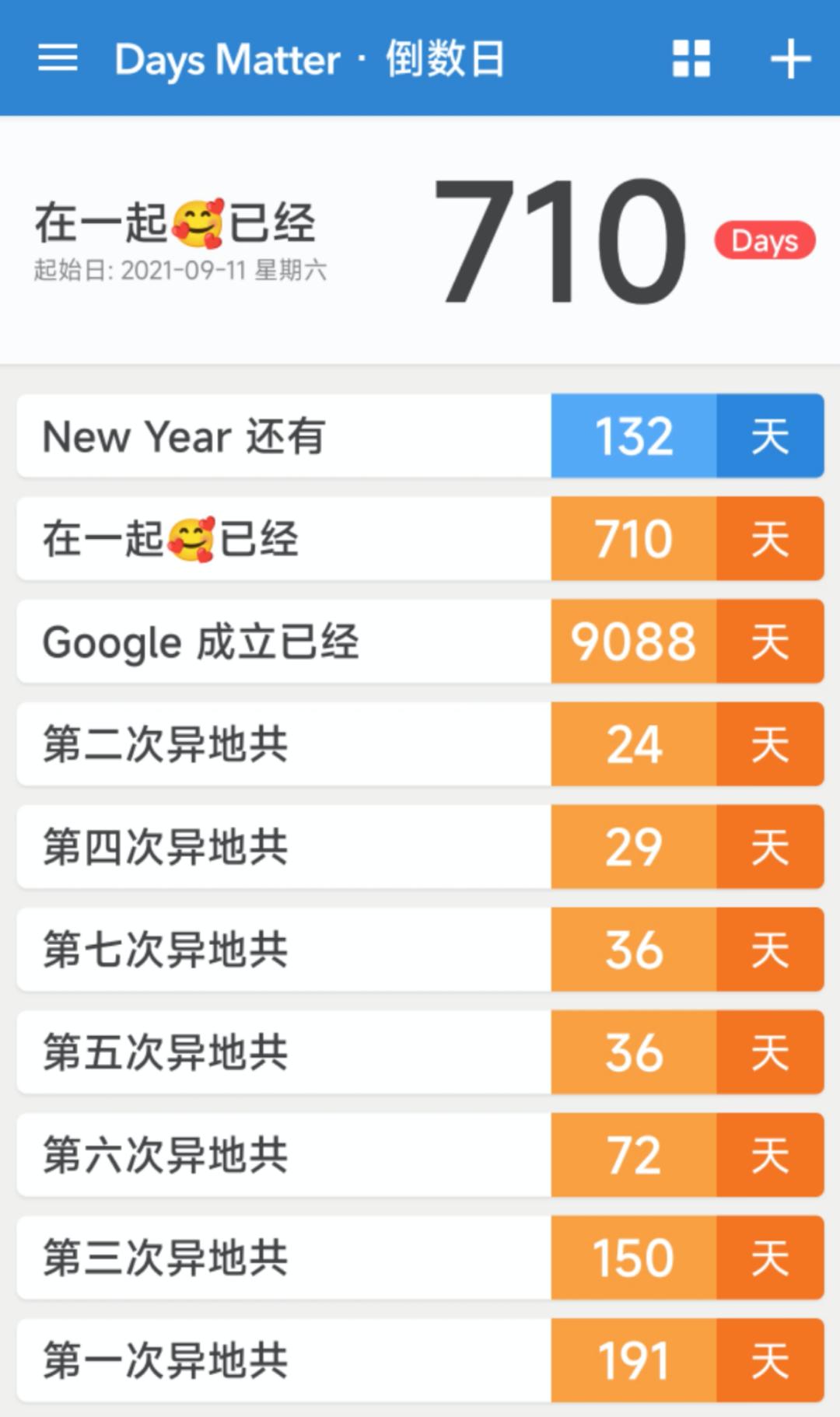Image resolution: width=840 pixels, height=1417 pixels.
Task: View details of 第三次异地共 150 天
Action: [420, 1258]
